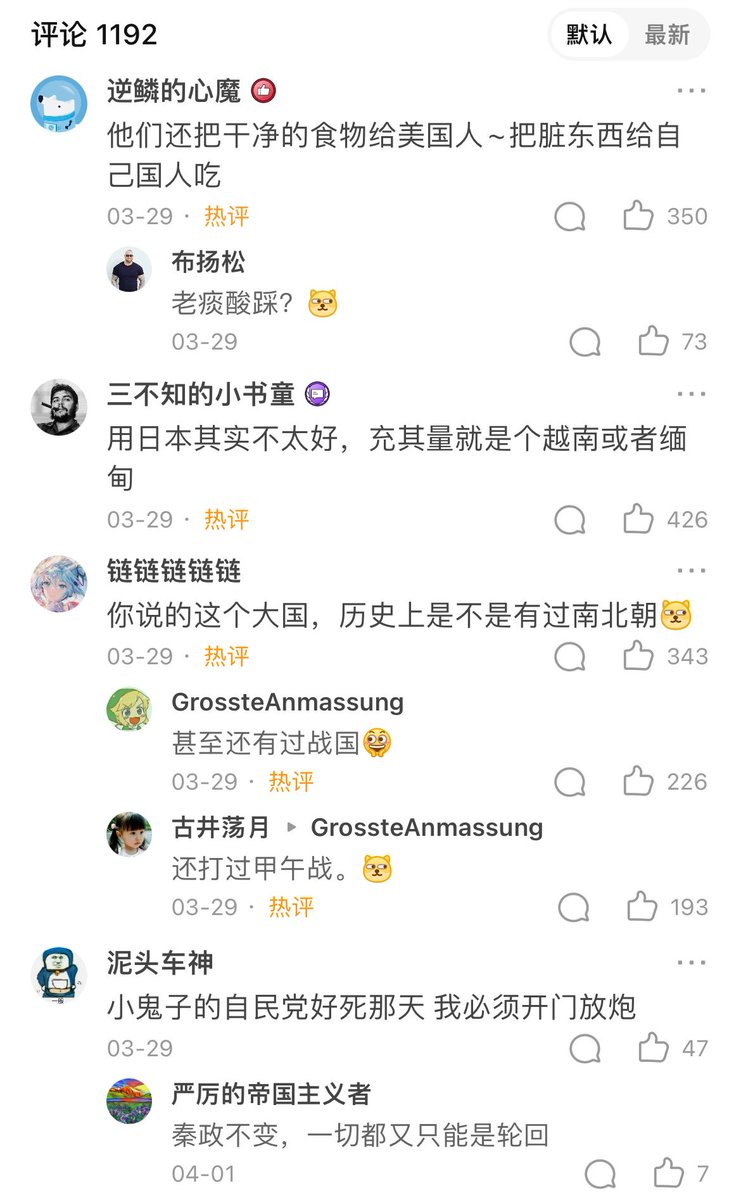Like 古井荡月's reply
This screenshot has height=1200, width=741.
click(x=641, y=907)
